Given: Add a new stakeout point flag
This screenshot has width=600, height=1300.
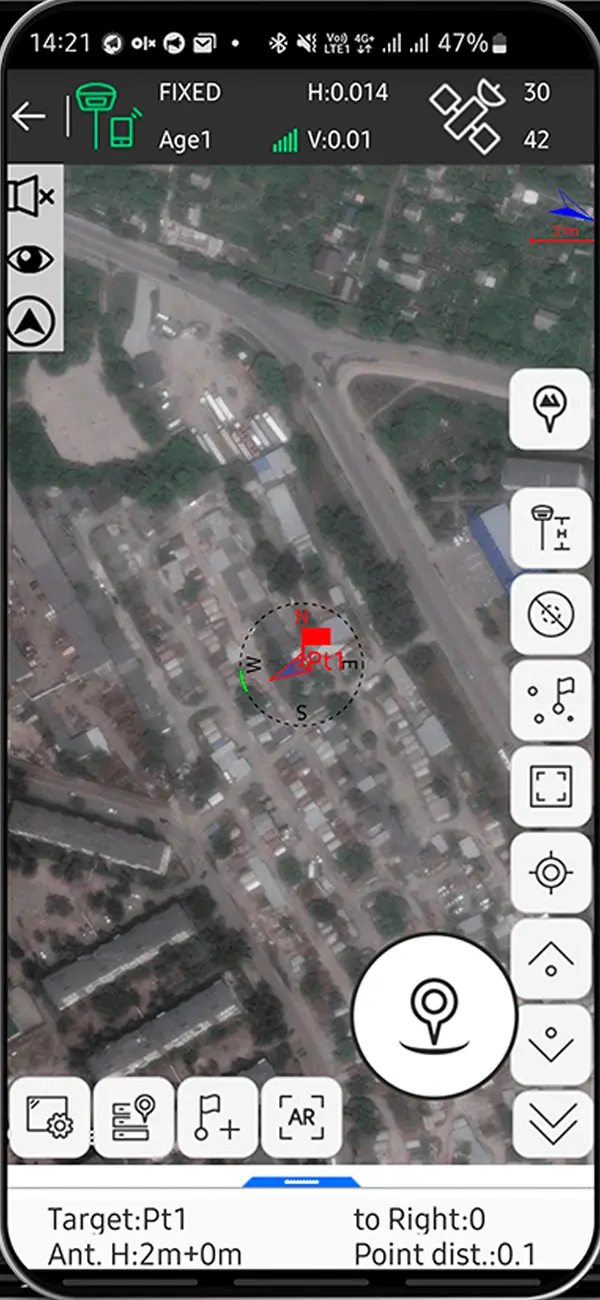Looking at the screenshot, I should pos(217,1118).
